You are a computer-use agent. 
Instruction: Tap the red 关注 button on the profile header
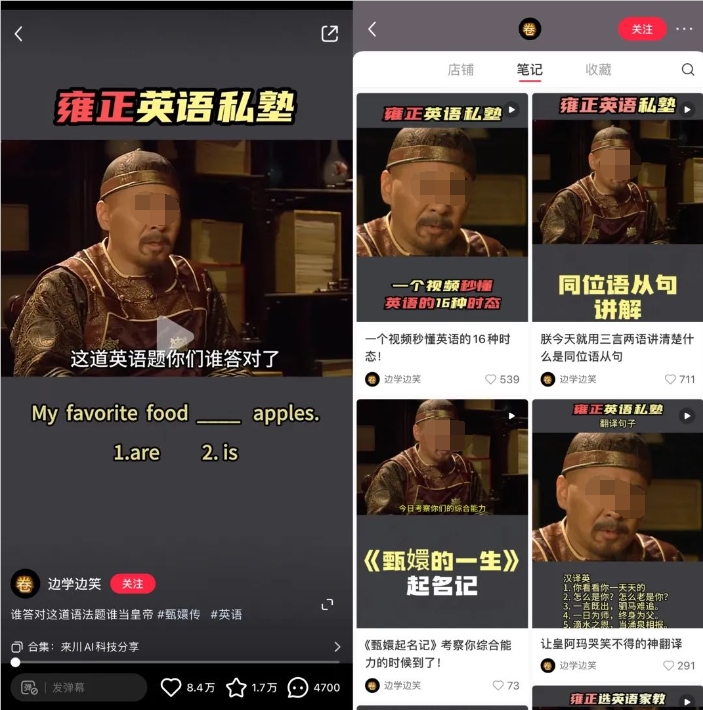[x=642, y=29]
